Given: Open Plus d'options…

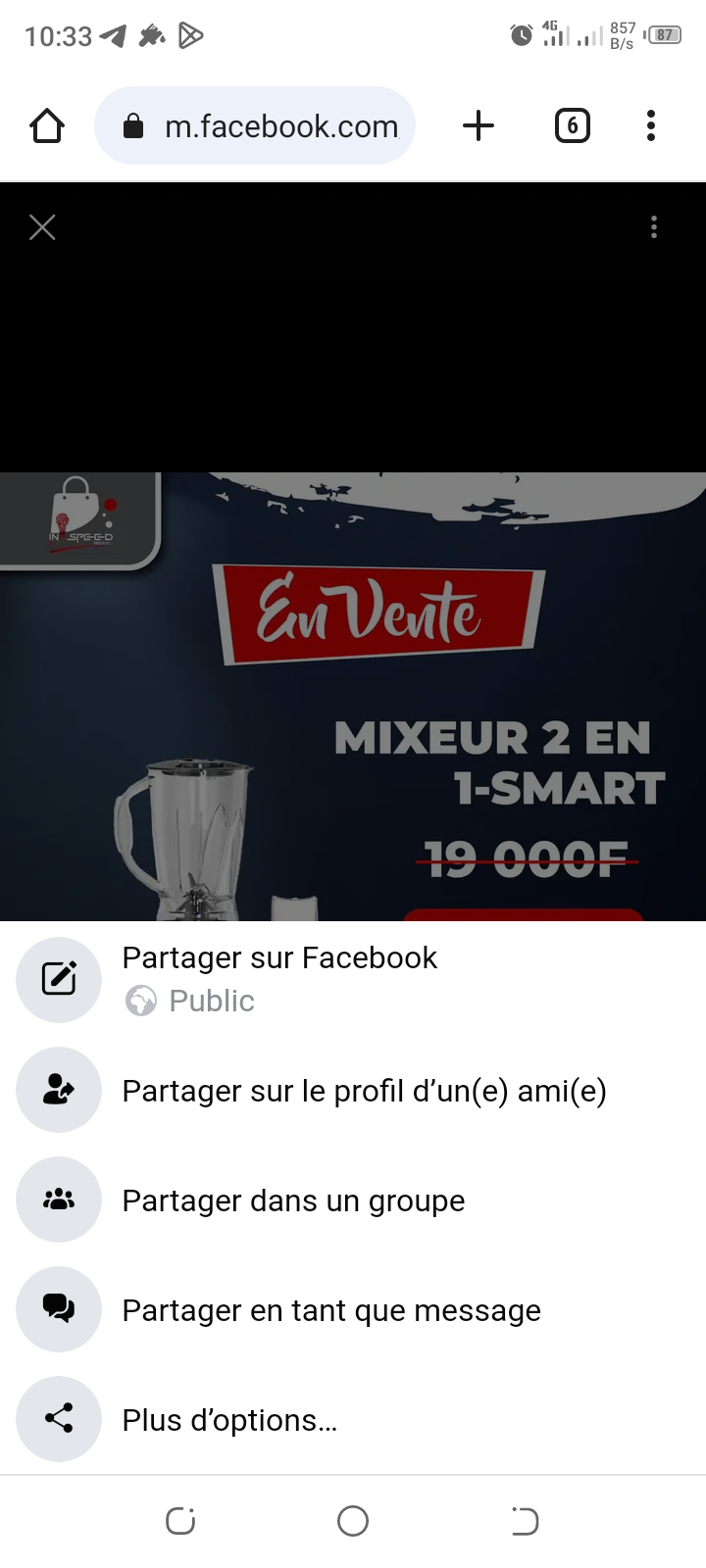Looking at the screenshot, I should pos(229,1420).
